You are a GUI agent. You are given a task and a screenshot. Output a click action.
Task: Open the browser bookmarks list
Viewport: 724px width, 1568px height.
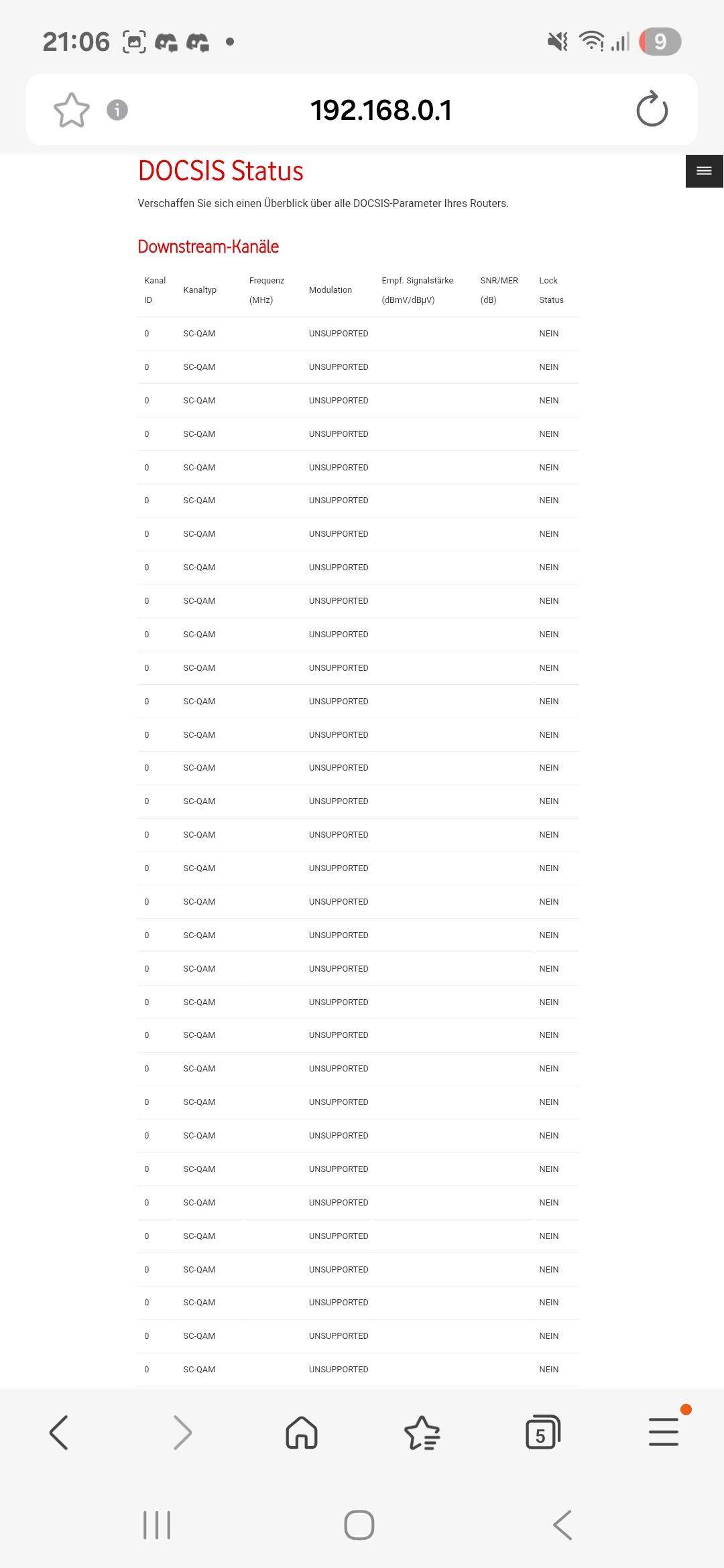[x=422, y=1432]
